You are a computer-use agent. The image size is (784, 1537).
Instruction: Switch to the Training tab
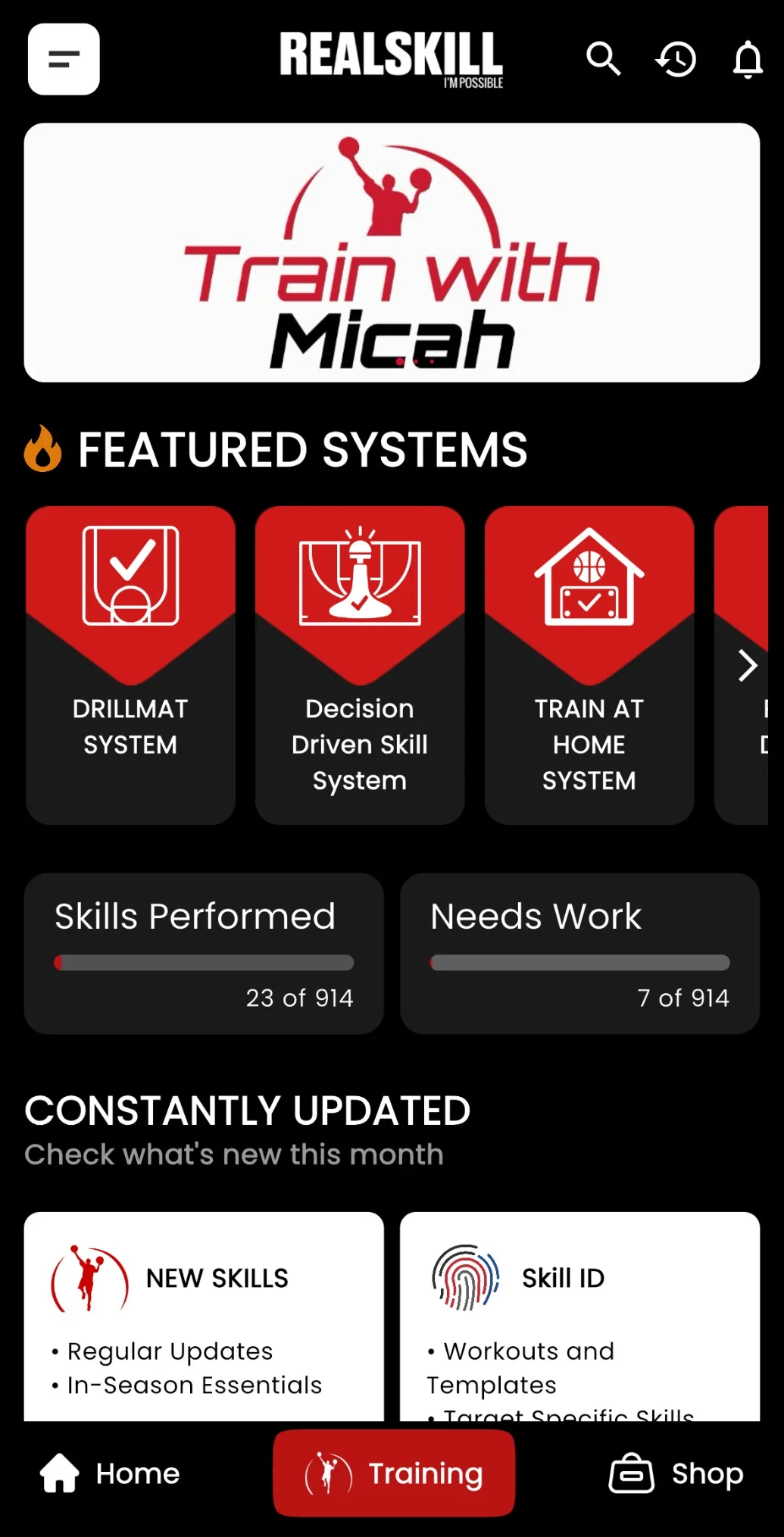point(394,1473)
